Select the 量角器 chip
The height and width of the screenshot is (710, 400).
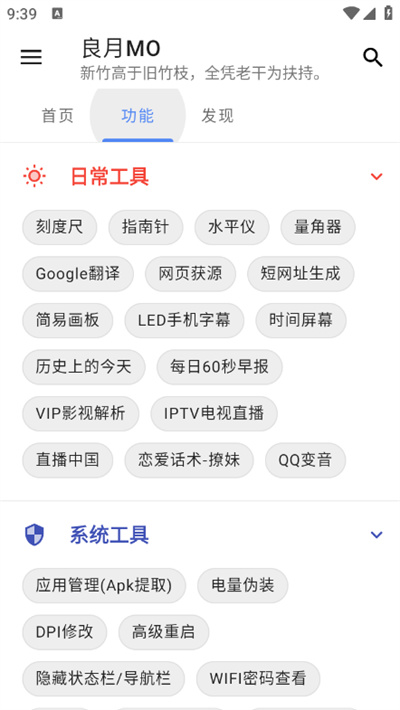tap(318, 227)
